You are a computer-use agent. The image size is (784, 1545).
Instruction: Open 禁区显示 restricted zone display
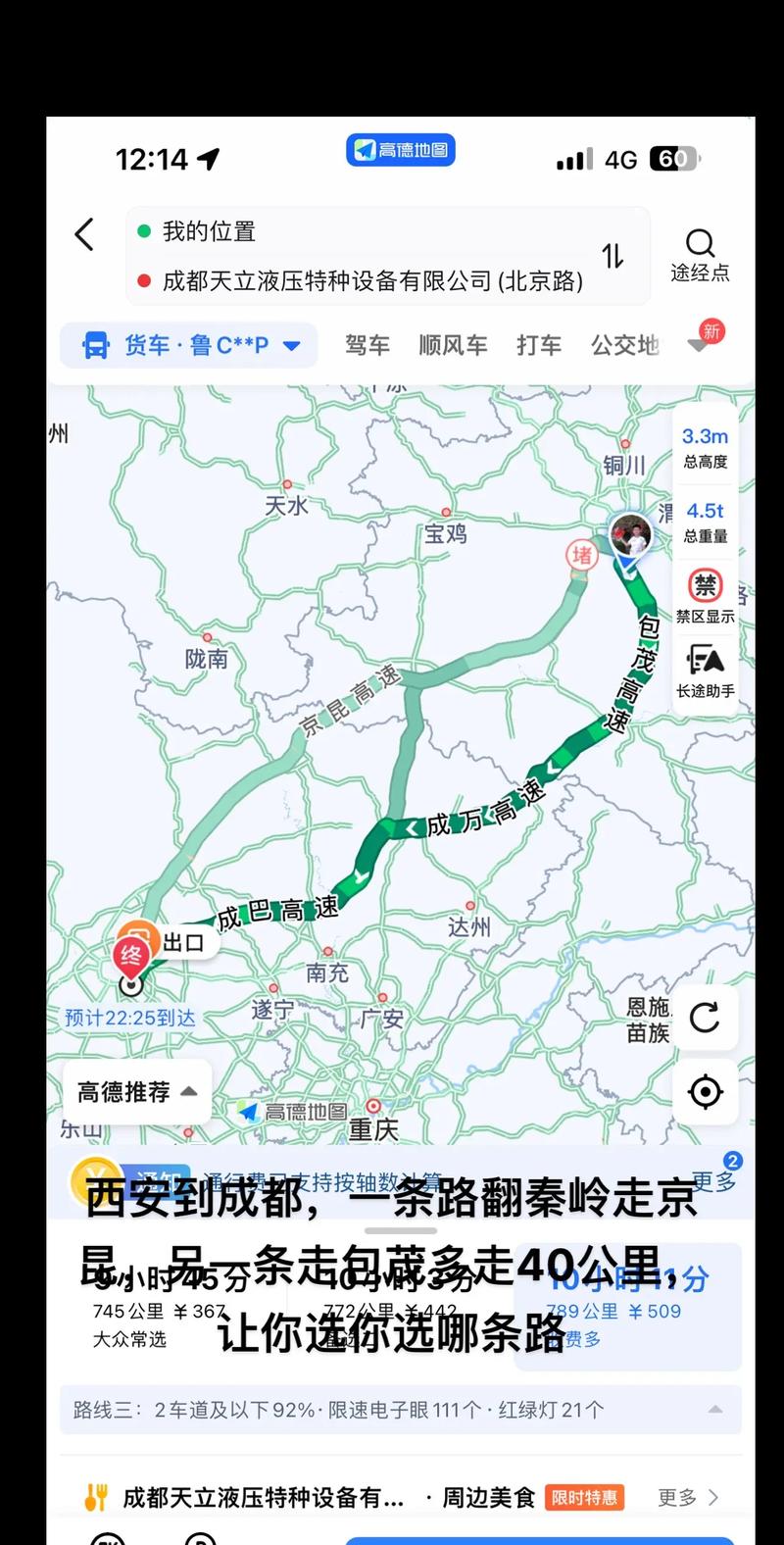tap(704, 588)
